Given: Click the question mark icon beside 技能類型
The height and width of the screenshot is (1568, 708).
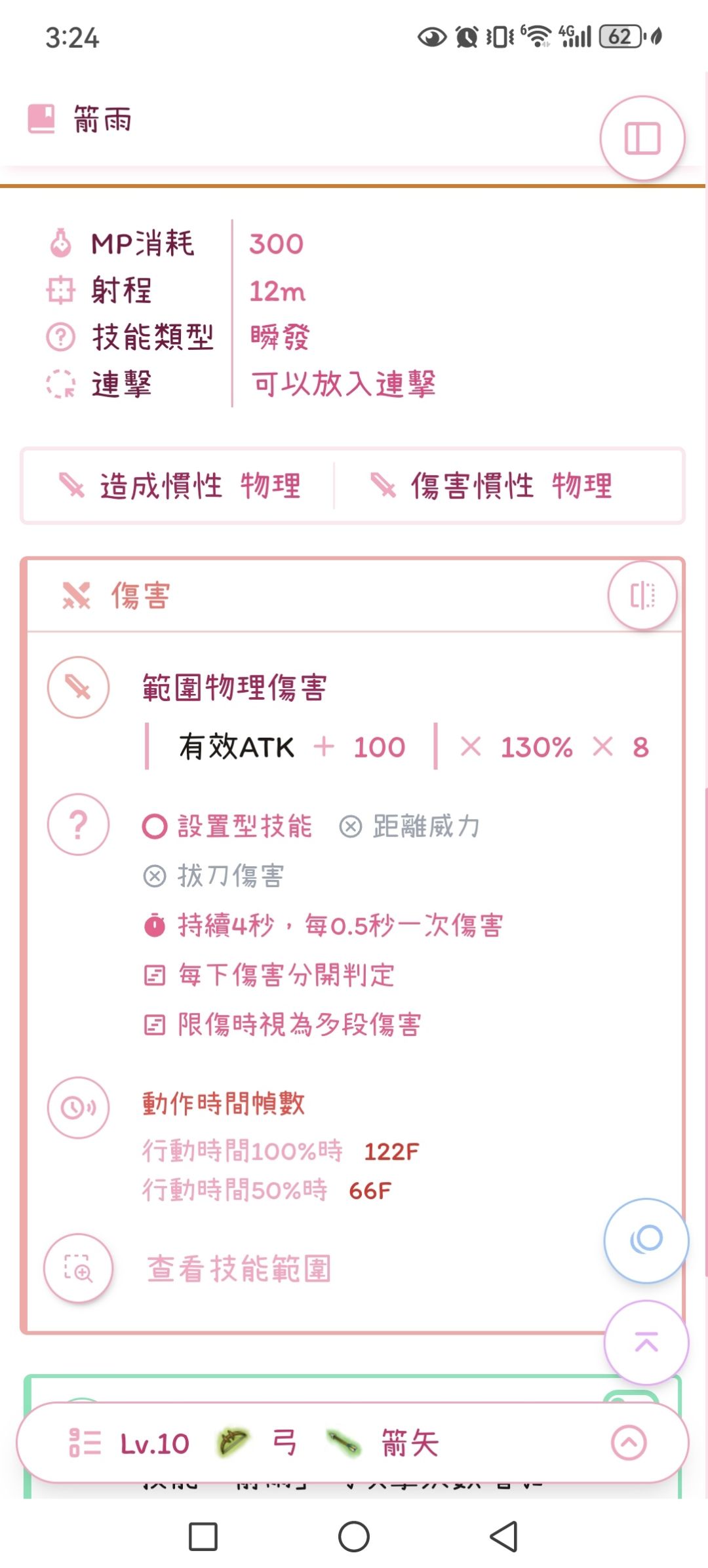Looking at the screenshot, I should click(61, 337).
